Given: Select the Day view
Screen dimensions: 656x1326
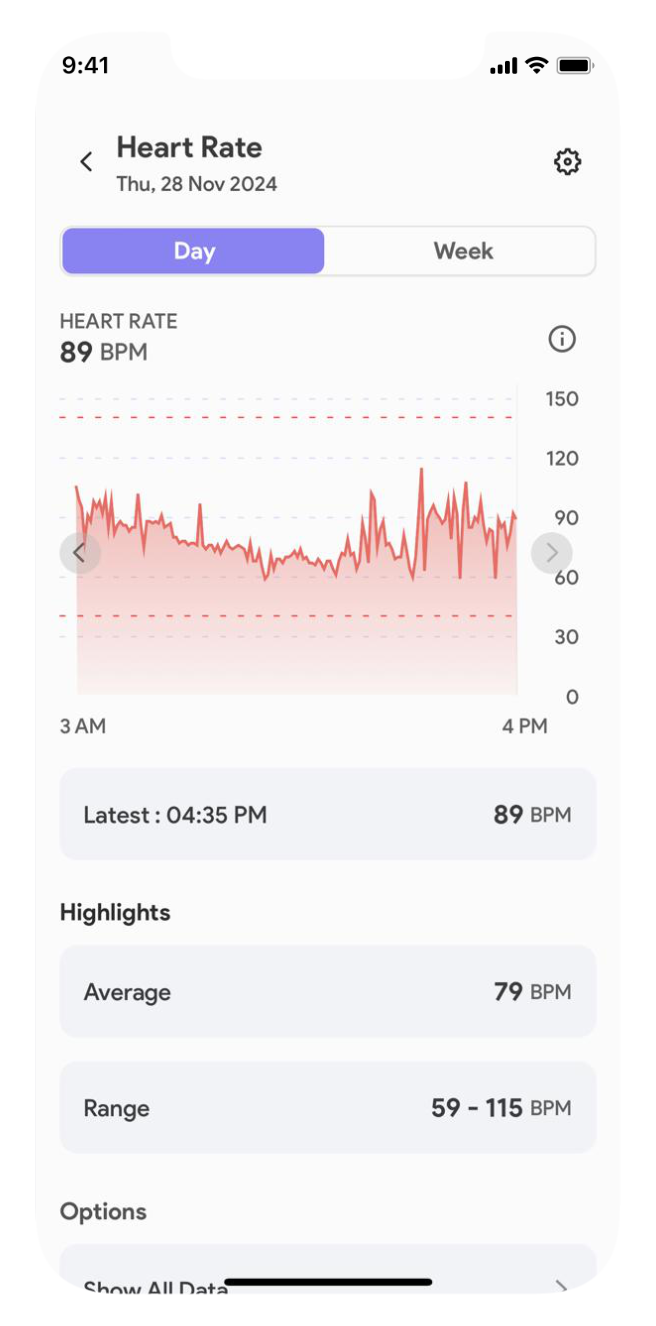Looking at the screenshot, I should 193,251.
